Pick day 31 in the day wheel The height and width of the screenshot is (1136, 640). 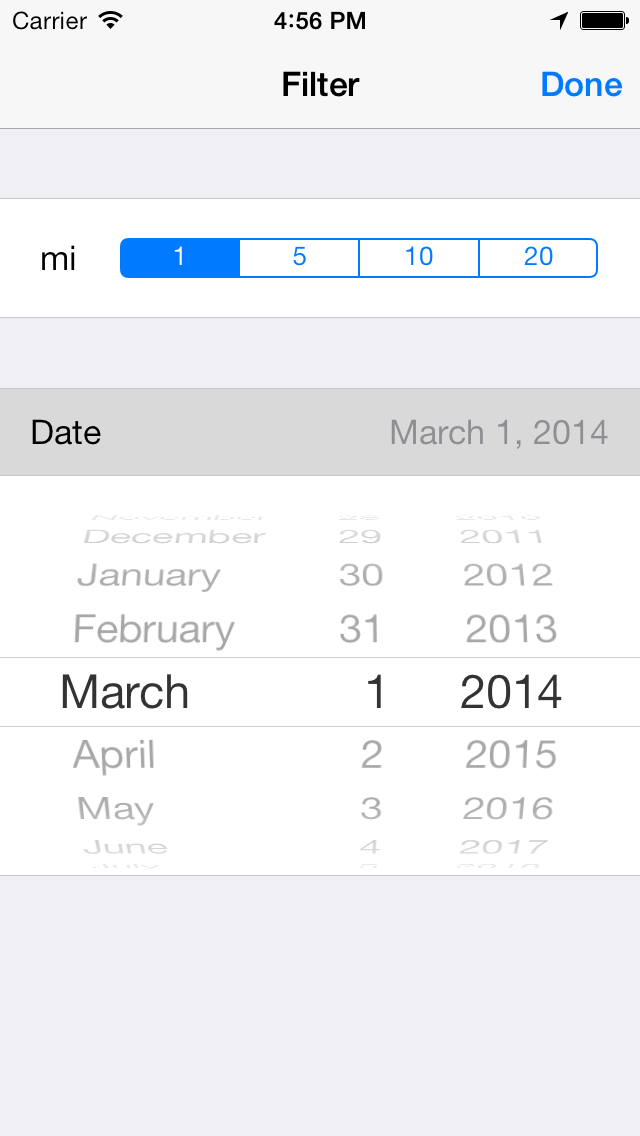(x=360, y=629)
